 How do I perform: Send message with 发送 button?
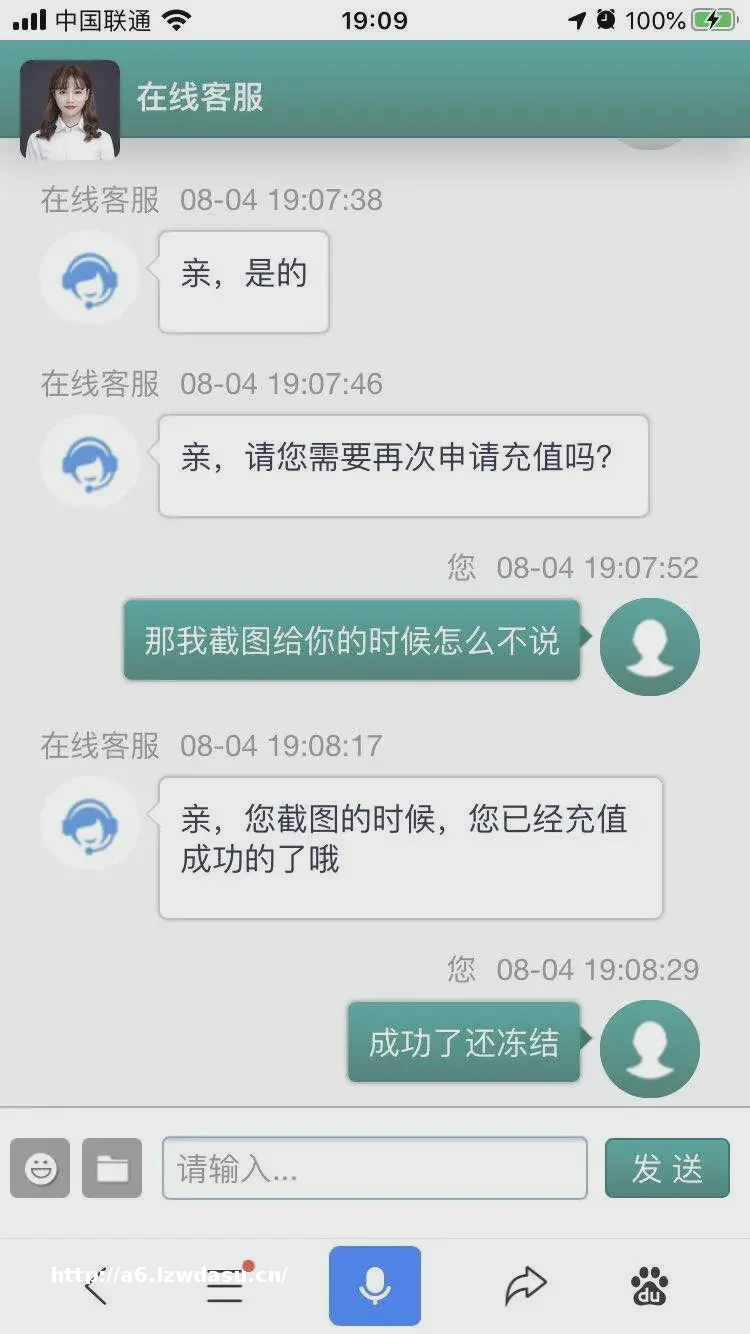(x=667, y=1167)
